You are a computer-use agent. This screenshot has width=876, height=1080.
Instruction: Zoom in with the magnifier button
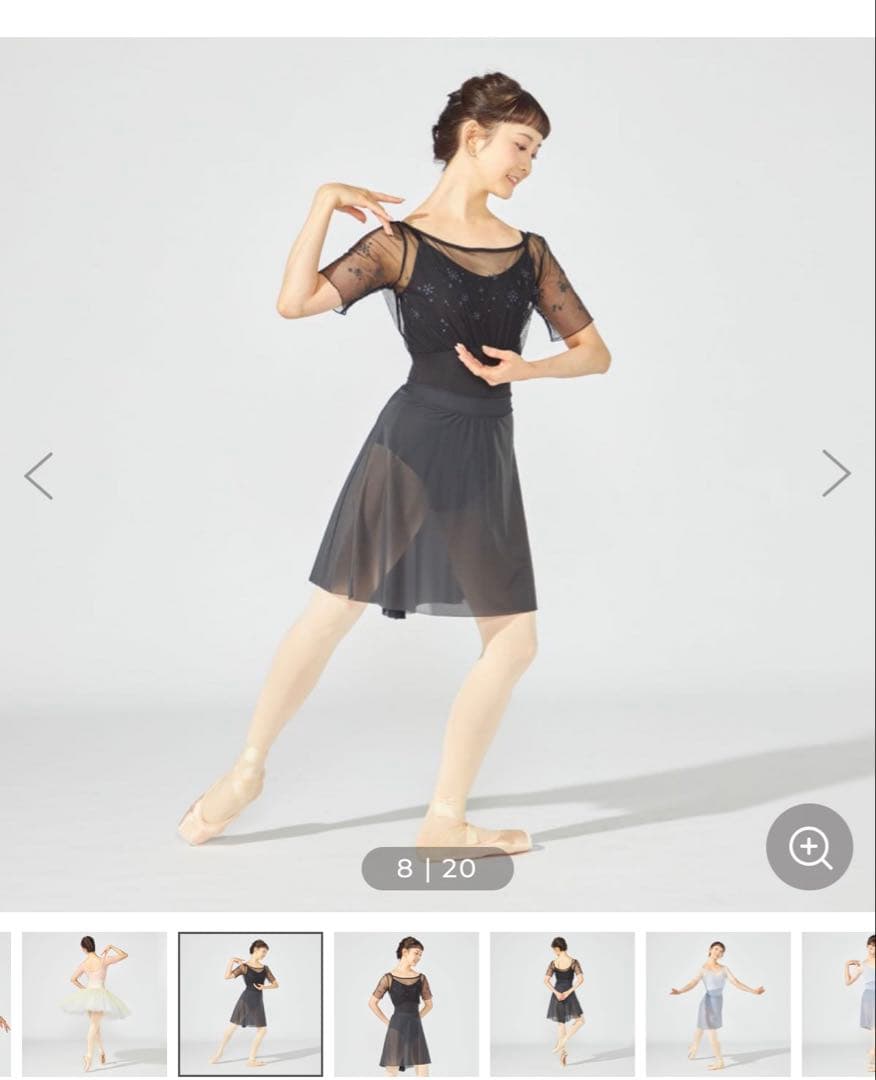point(809,847)
